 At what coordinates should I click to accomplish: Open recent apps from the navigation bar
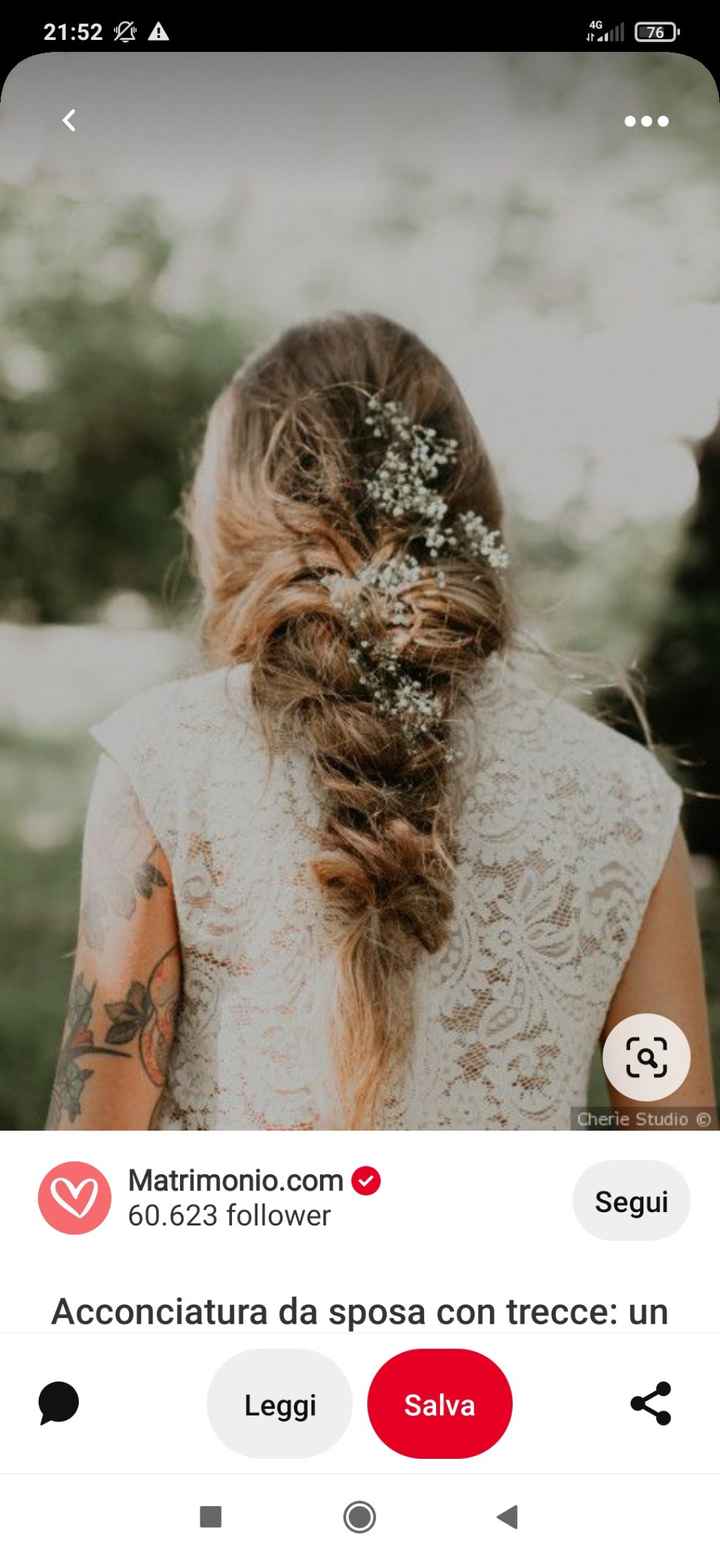coord(210,1517)
